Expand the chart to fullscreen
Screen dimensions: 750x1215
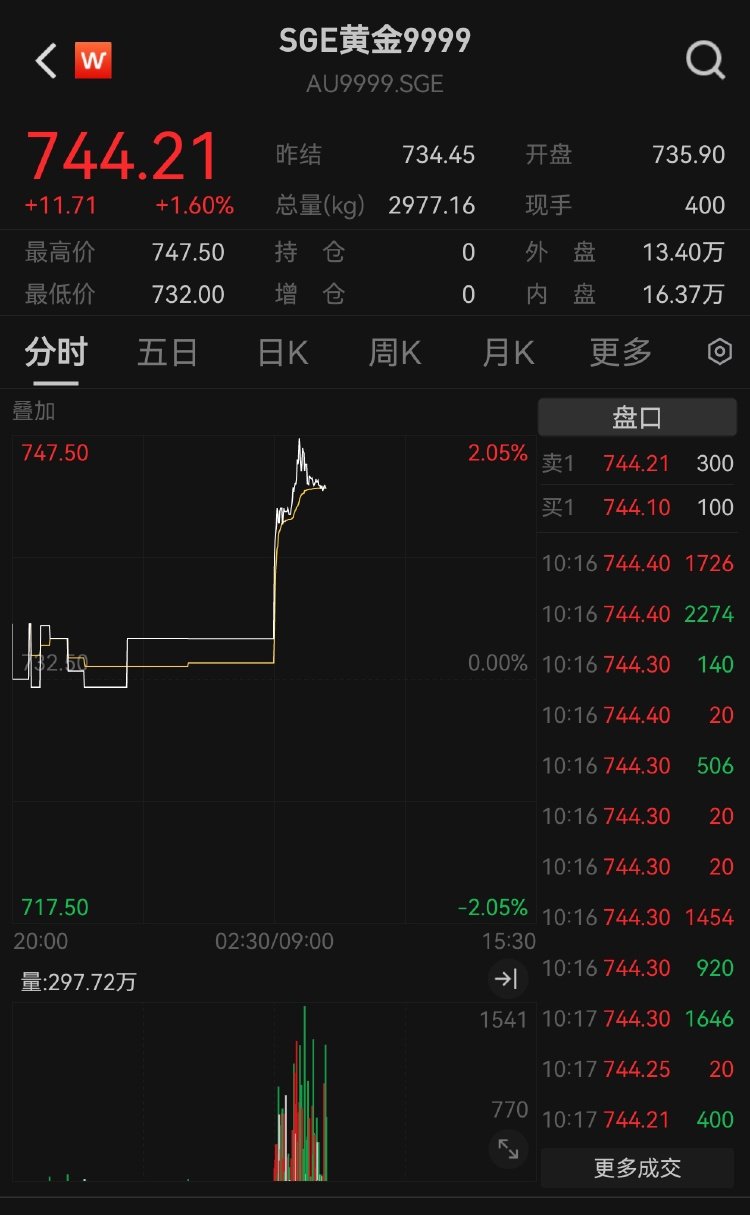click(508, 1149)
